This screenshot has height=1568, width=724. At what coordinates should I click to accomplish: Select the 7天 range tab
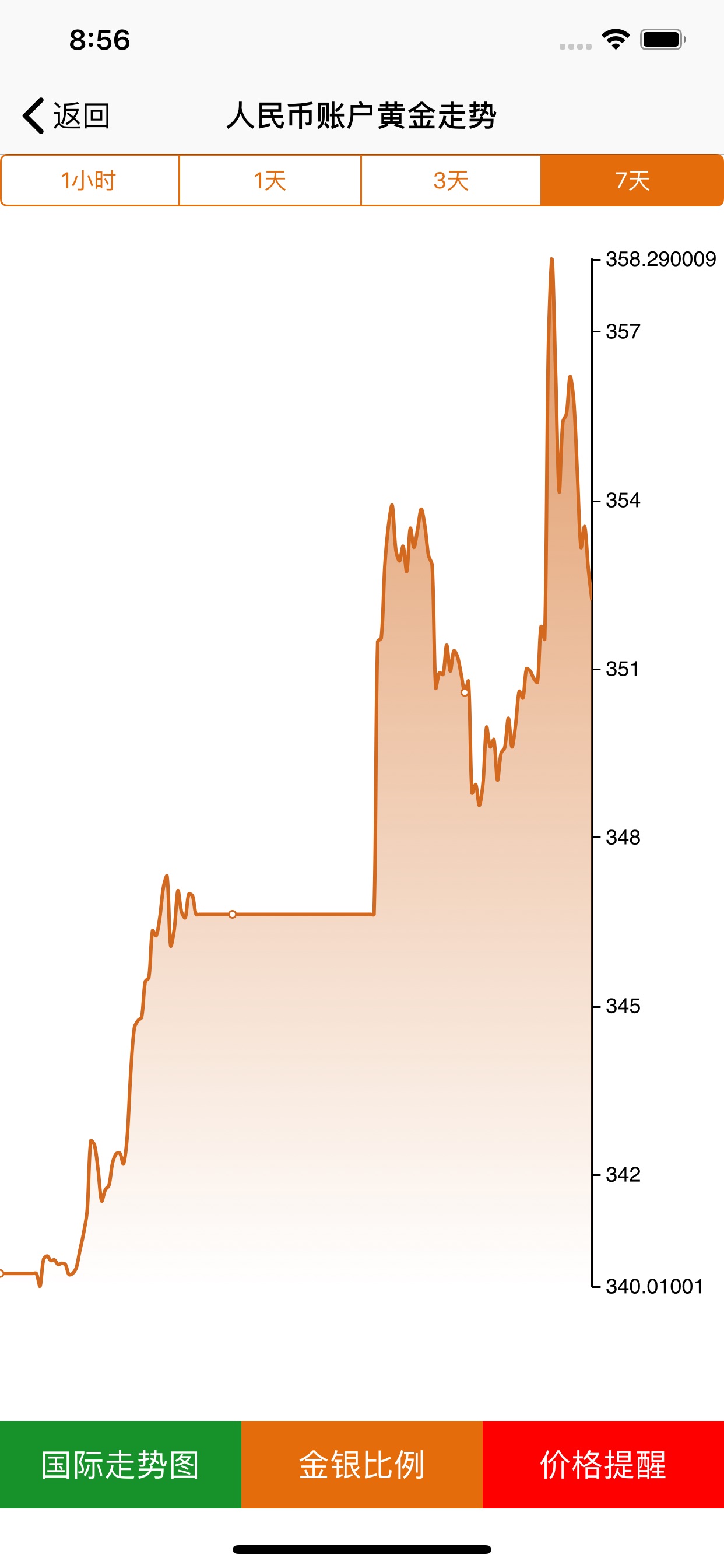(x=631, y=181)
